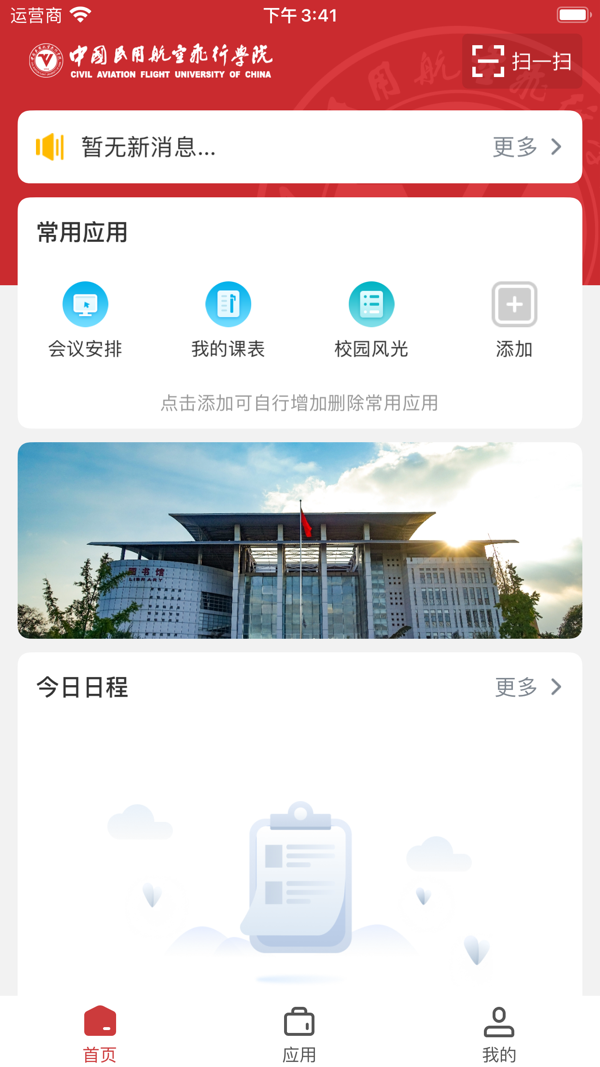The width and height of the screenshot is (600, 1067).
Task: Tap 添加 to add common apps
Action: (x=514, y=320)
